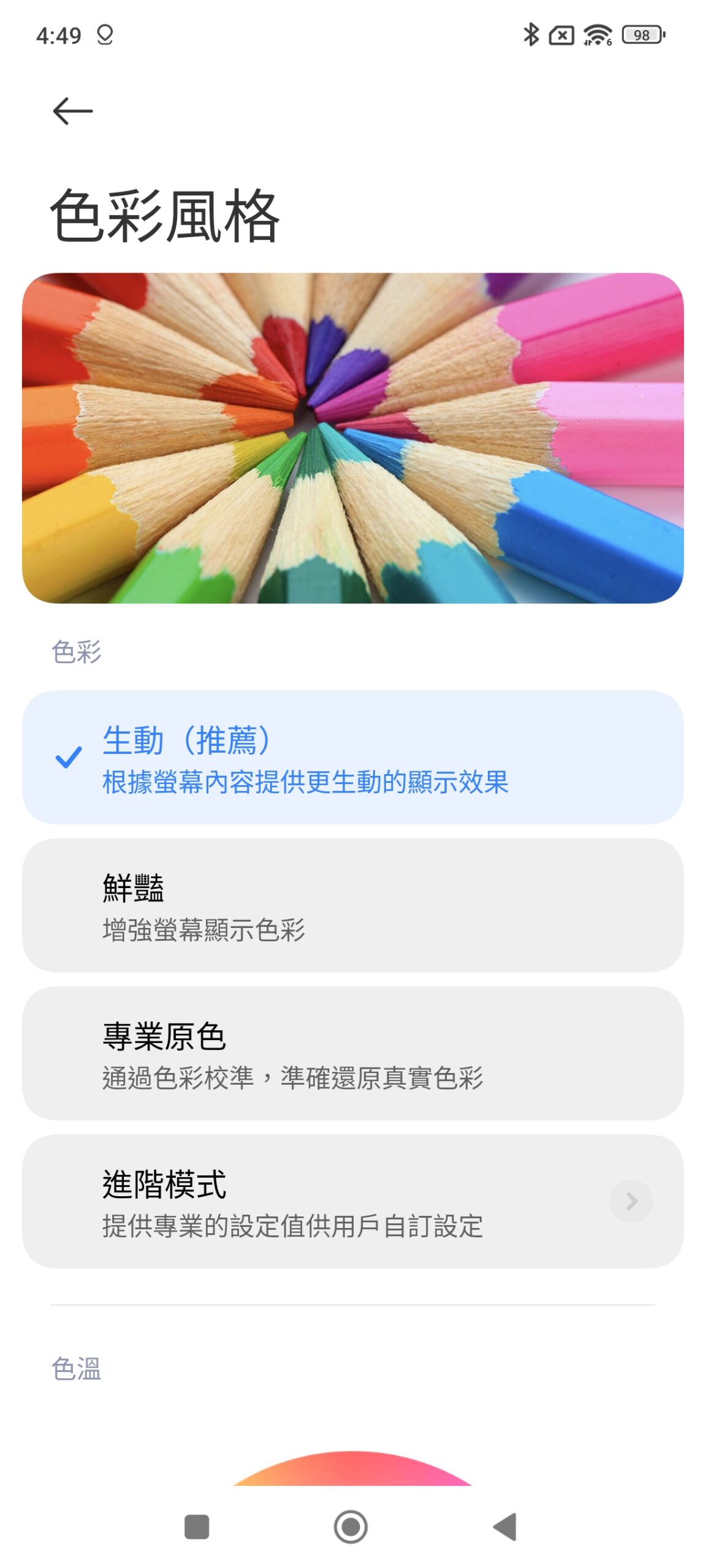This screenshot has width=706, height=1568.
Task: Open 進階模式 advanced settings
Action: pos(352,1201)
